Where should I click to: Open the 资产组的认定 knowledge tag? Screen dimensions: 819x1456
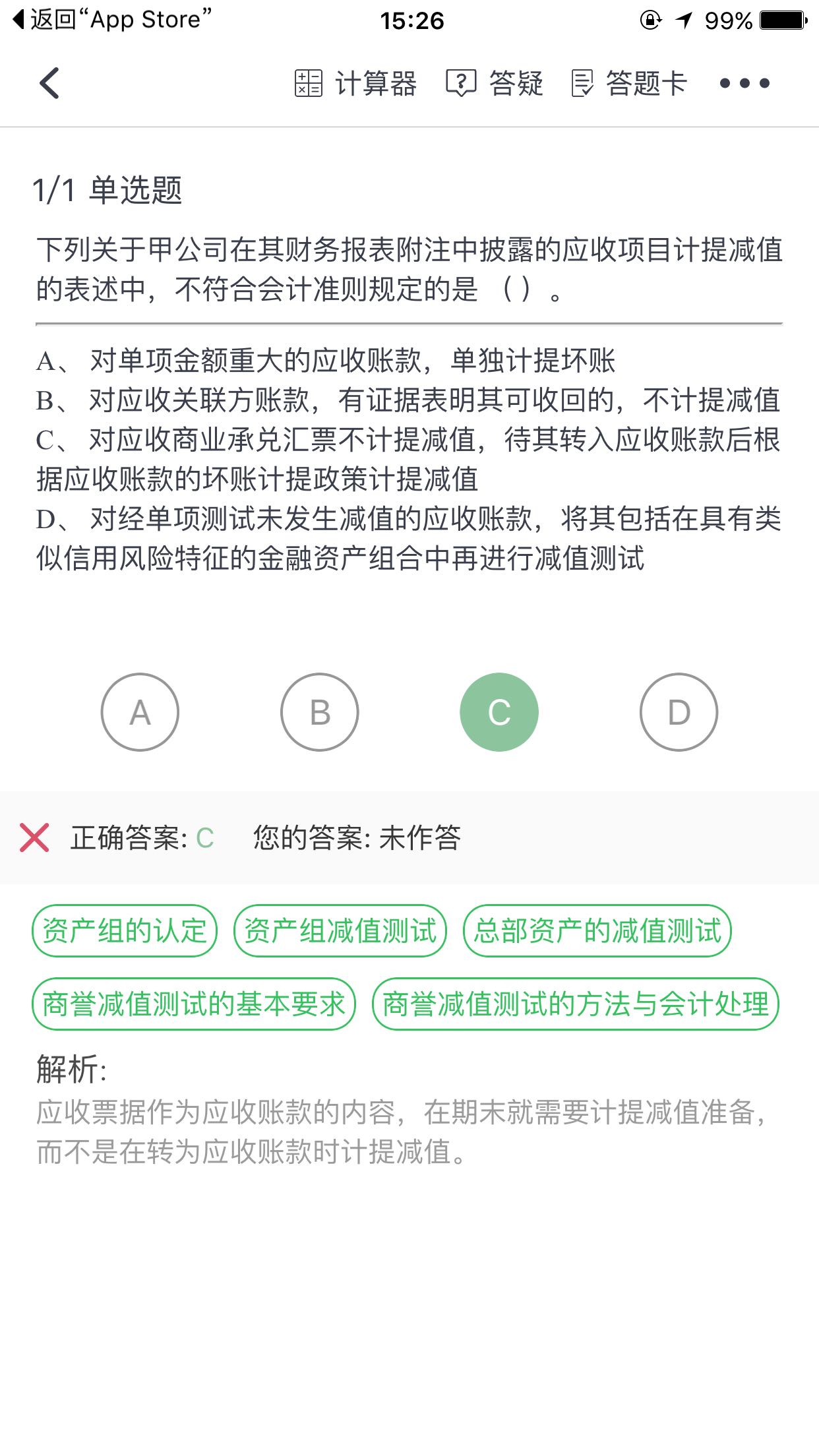click(126, 932)
